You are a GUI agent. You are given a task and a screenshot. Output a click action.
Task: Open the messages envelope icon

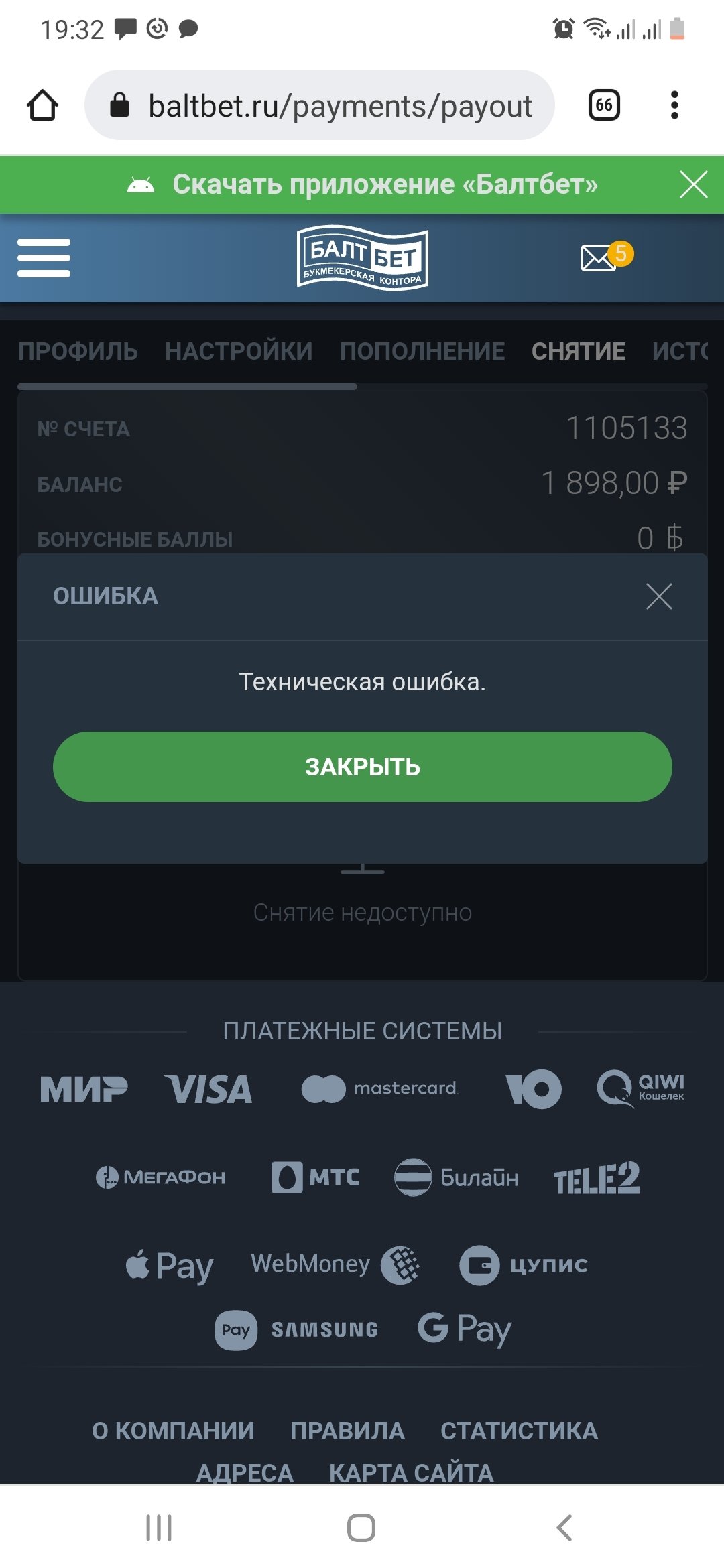(x=599, y=258)
